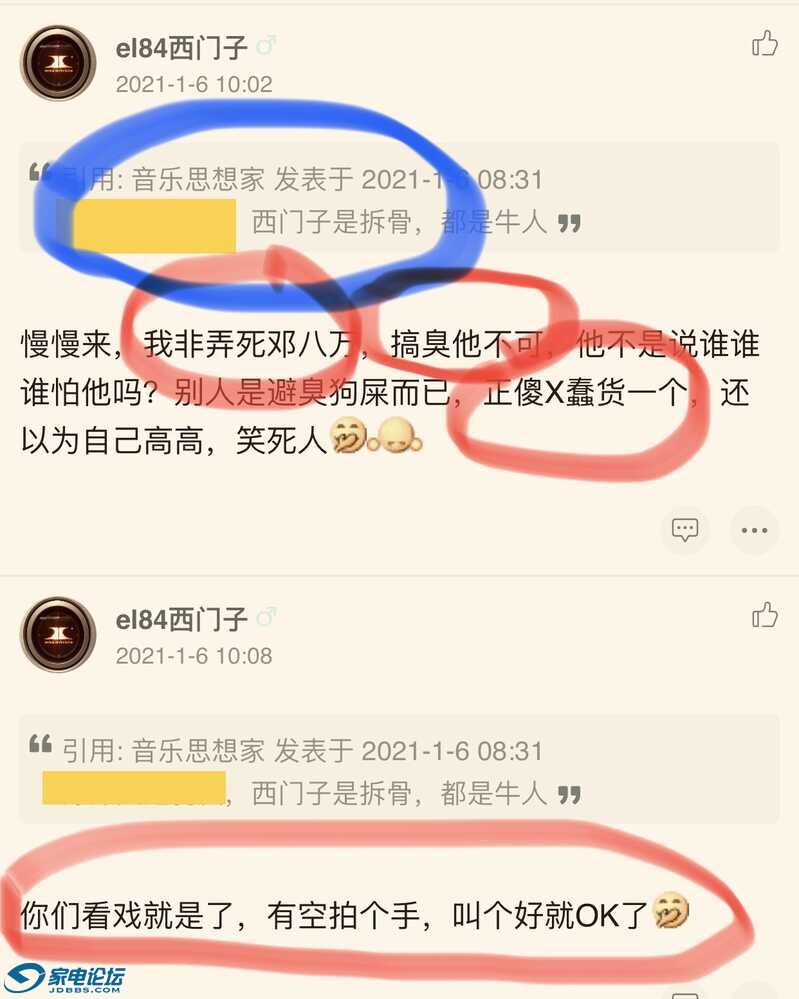799x999 pixels.
Task: Open el84西门子 avatar on the 10:02 post
Action: (x=58, y=63)
